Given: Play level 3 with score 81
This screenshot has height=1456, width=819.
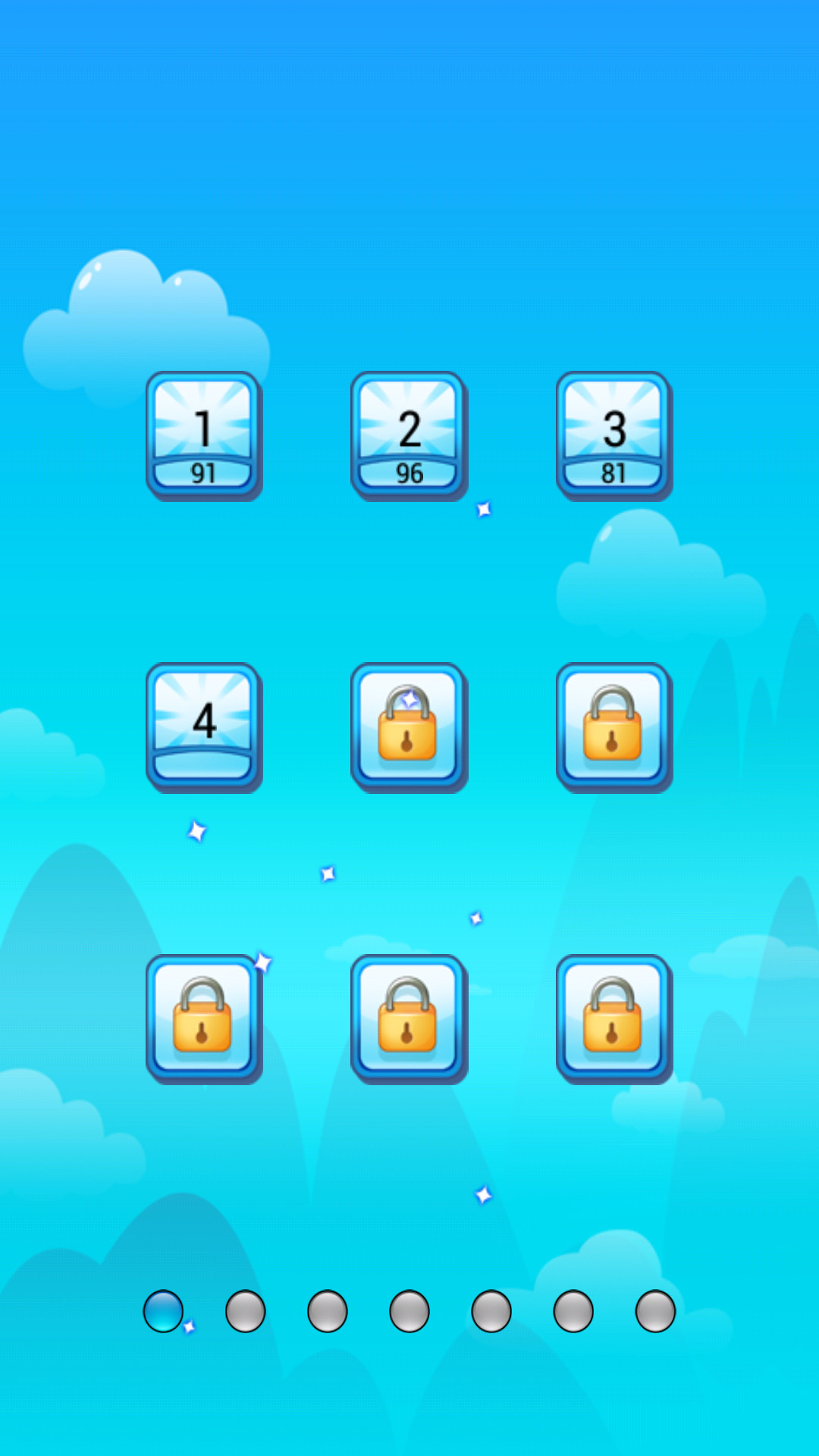Looking at the screenshot, I should 613,435.
